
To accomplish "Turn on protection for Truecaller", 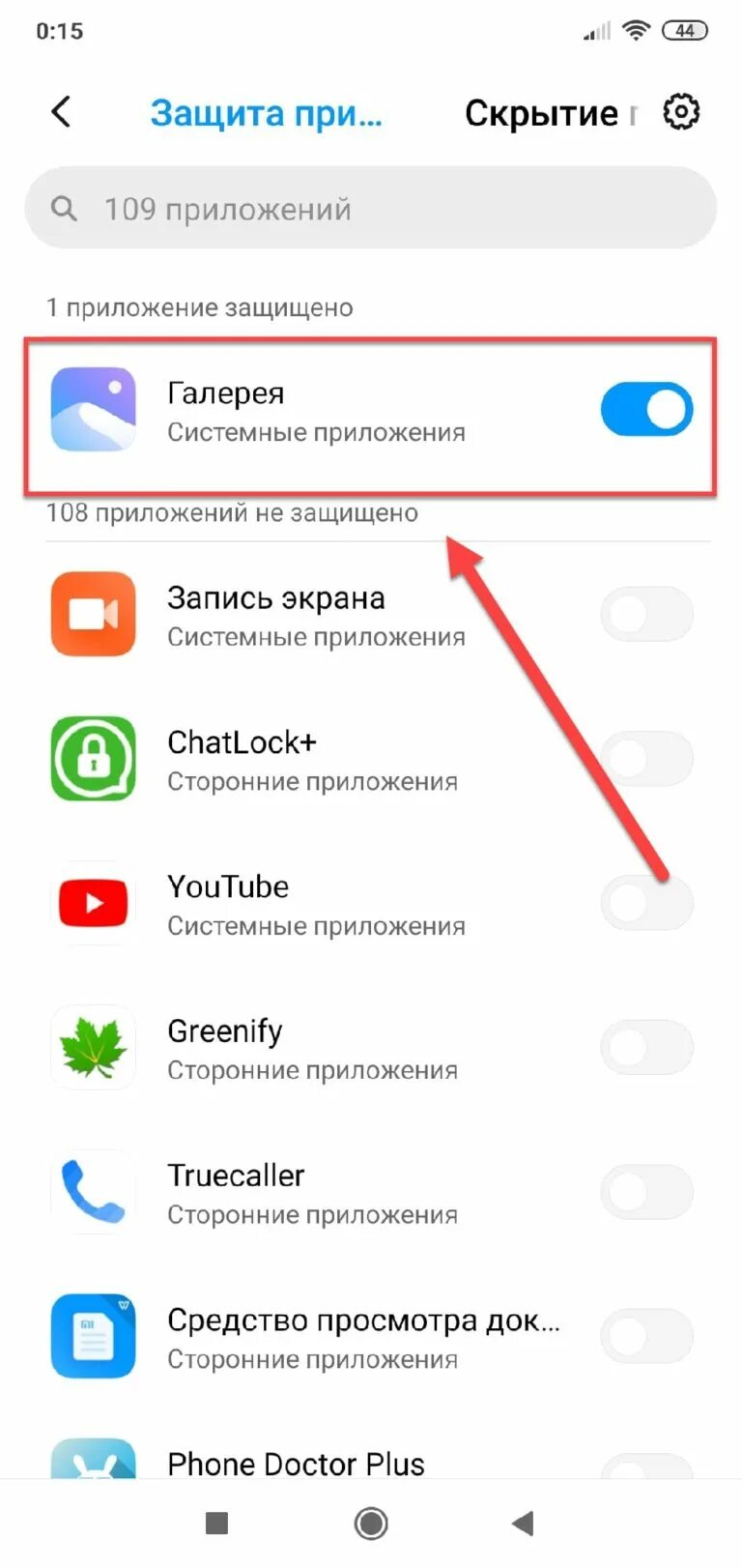I will coord(646,1192).
